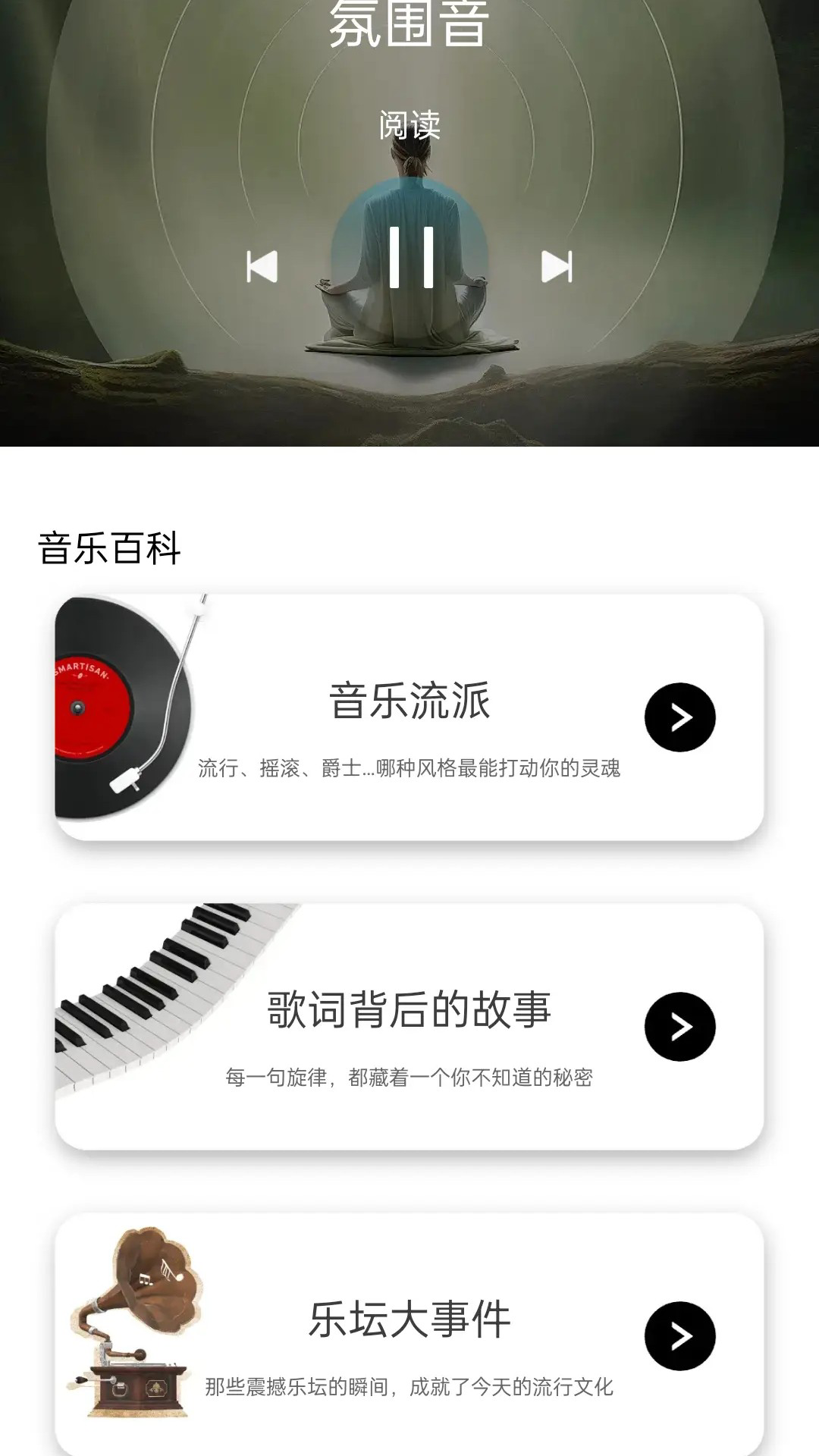The width and height of the screenshot is (819, 1456).
Task: Click the 音乐百科 heading
Action: (x=111, y=544)
